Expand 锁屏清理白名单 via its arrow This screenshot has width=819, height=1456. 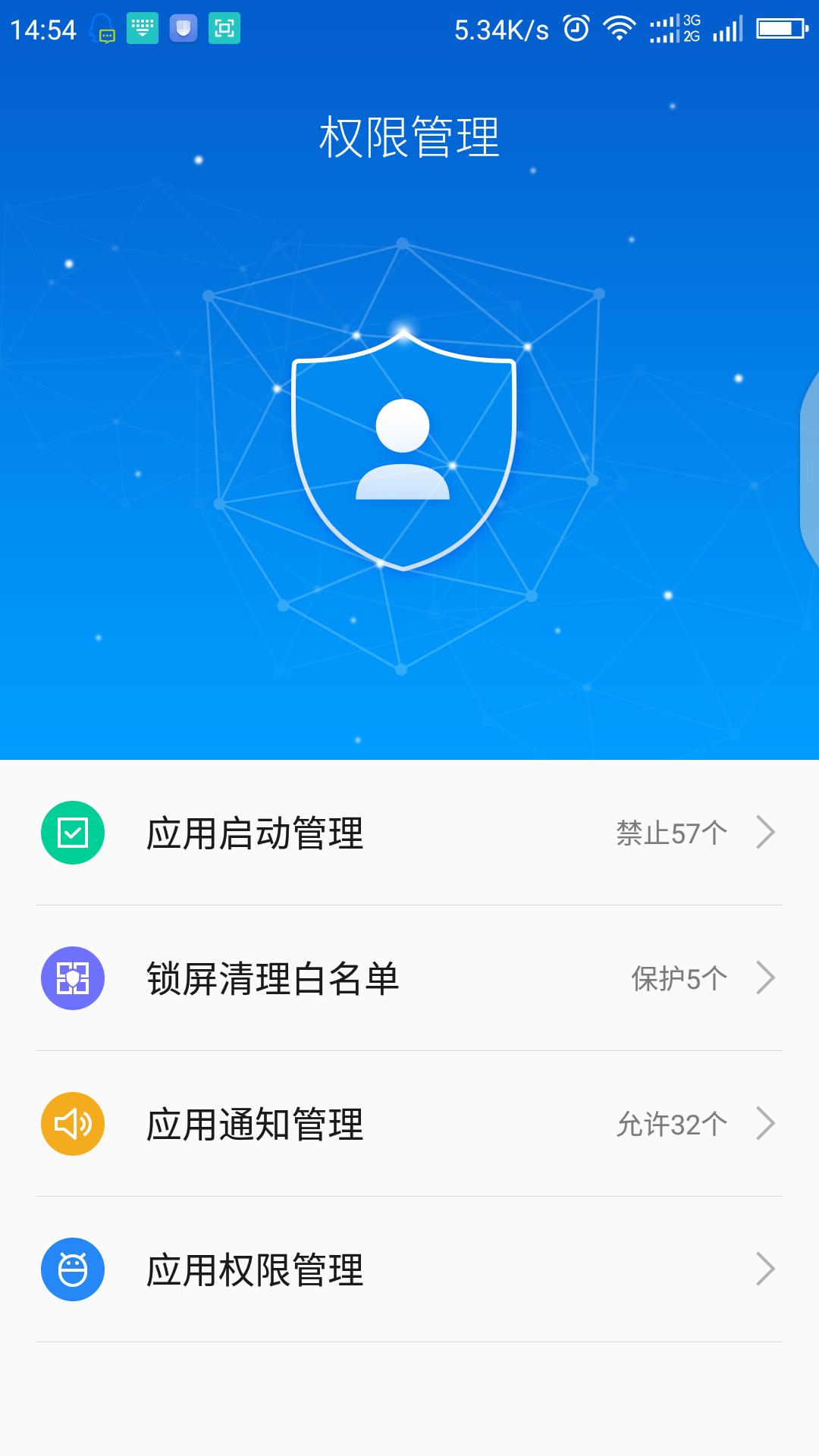pyautogui.click(x=767, y=977)
